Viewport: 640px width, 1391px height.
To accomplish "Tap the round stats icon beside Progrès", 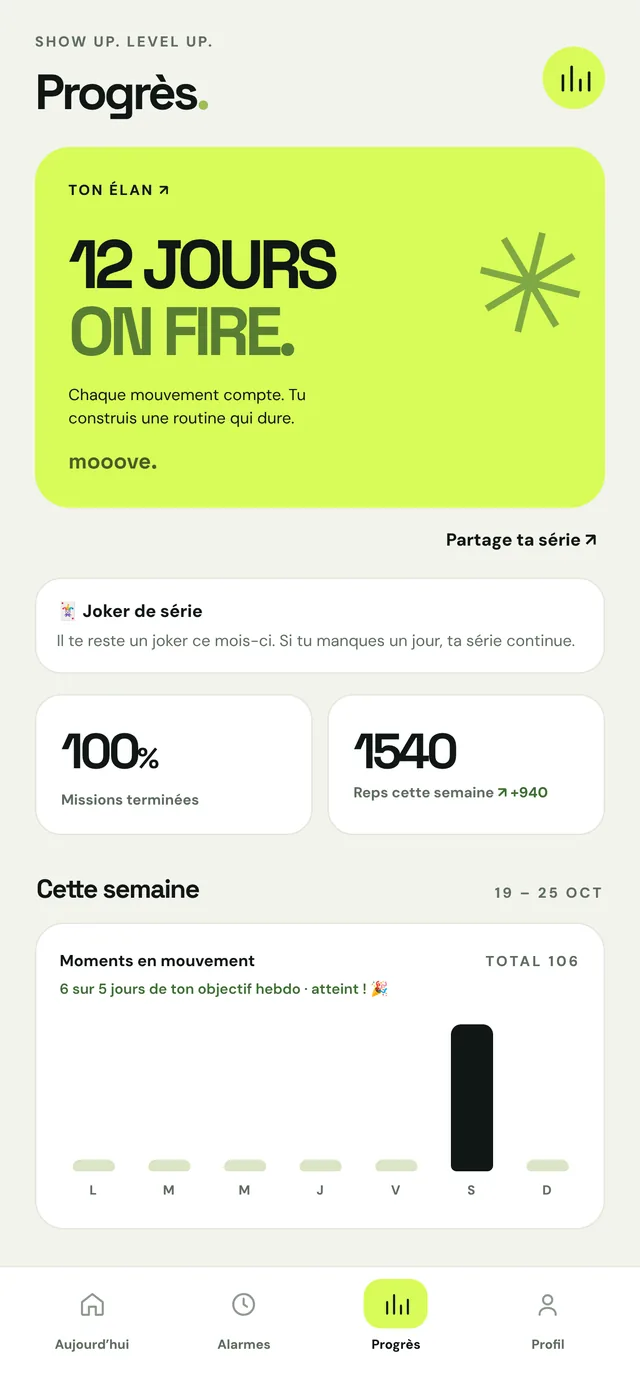I will point(574,78).
